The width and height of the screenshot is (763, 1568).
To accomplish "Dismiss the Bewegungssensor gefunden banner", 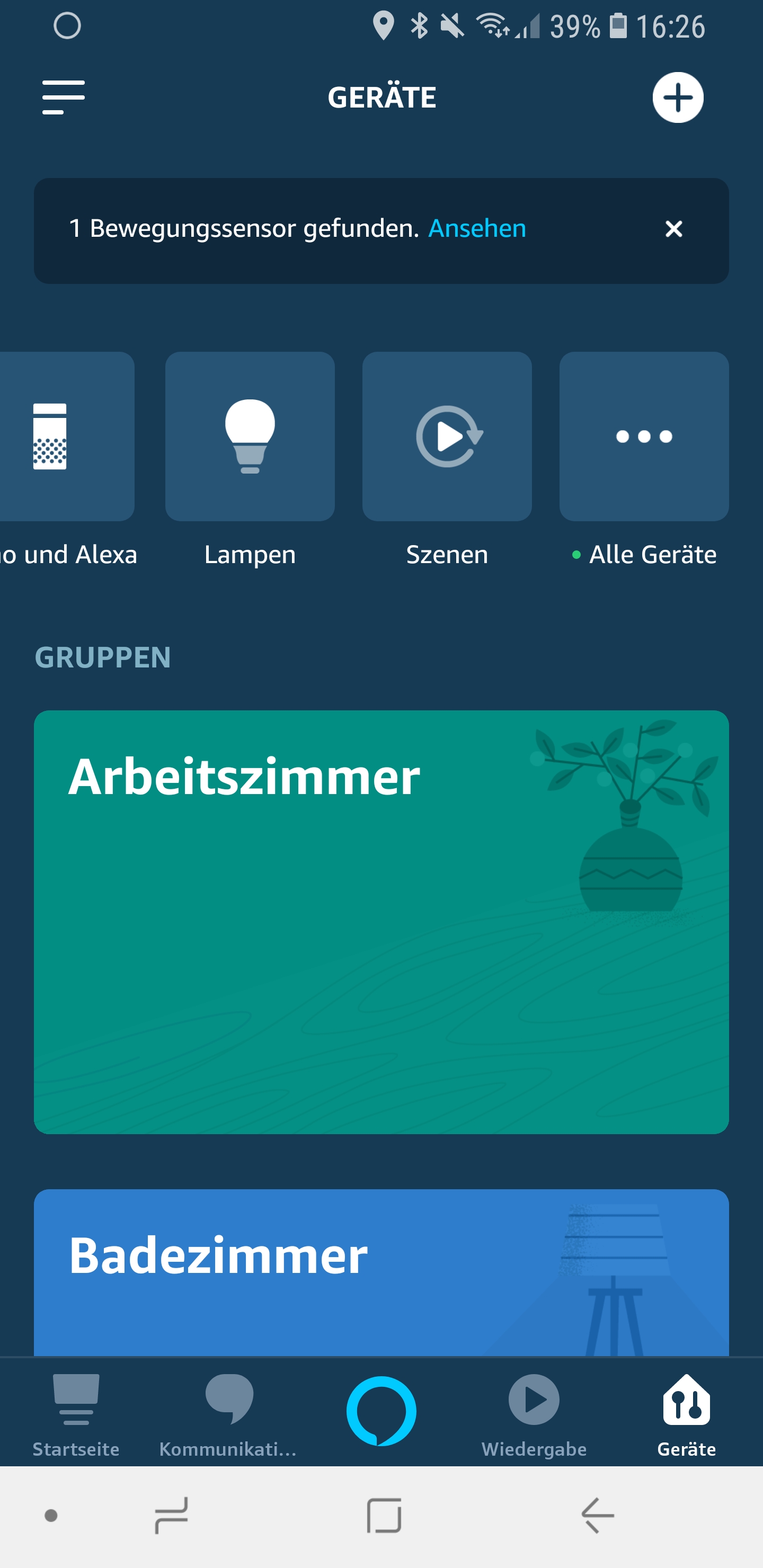I will coord(673,229).
